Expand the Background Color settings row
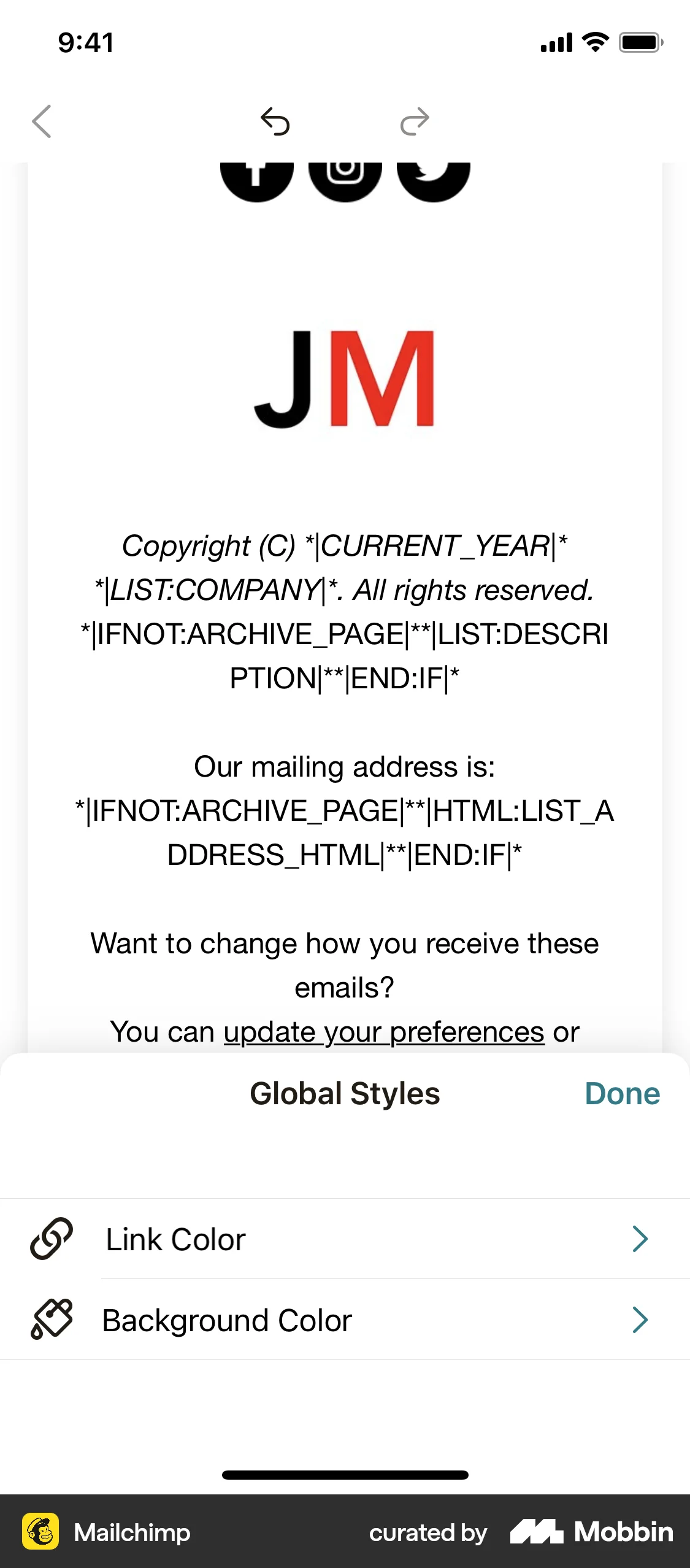The width and height of the screenshot is (690, 1568). (345, 1320)
